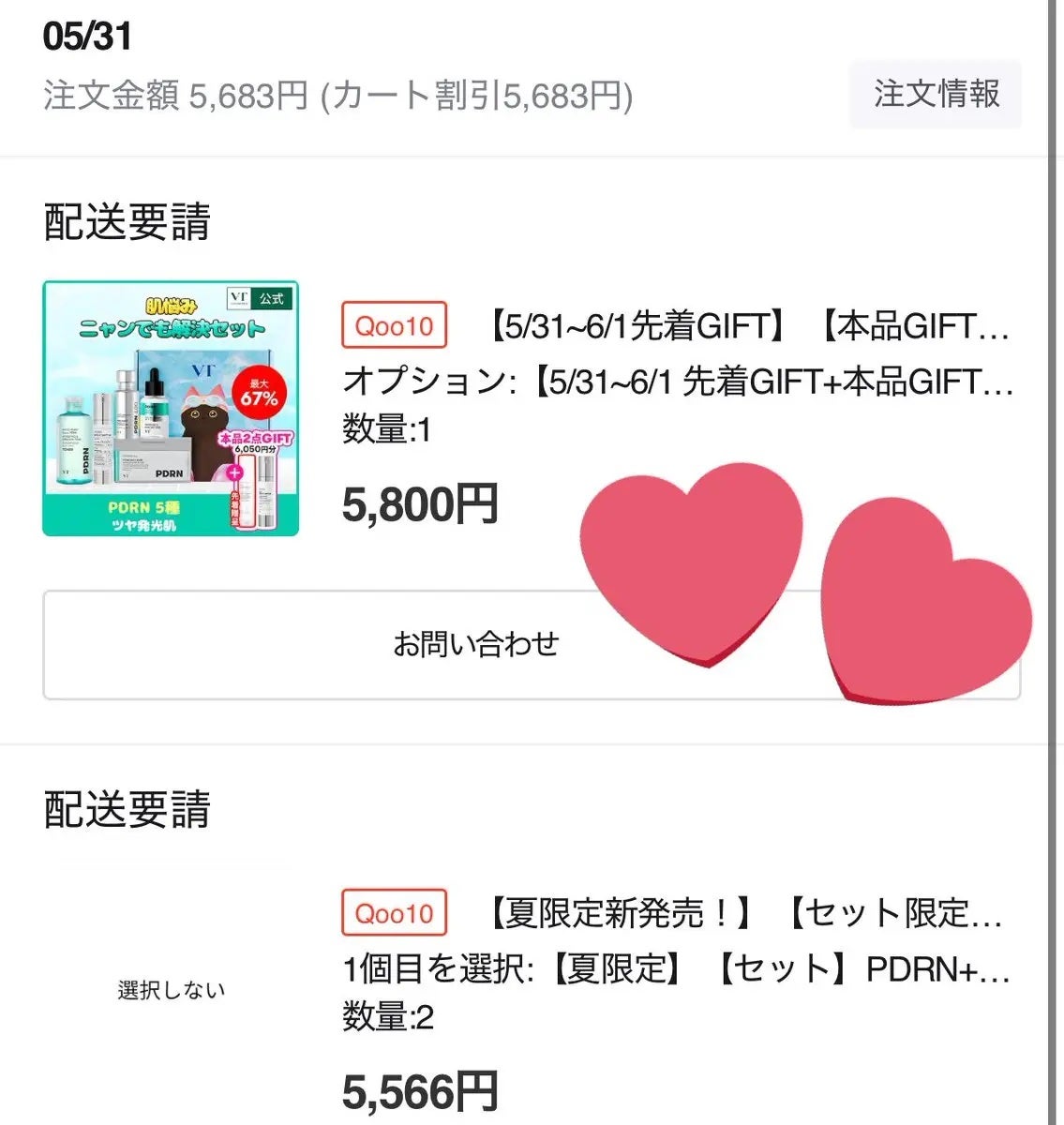1064x1125 pixels.
Task: Open the 【5/31~6/1先着GIFT】 product title
Action: tap(747, 326)
